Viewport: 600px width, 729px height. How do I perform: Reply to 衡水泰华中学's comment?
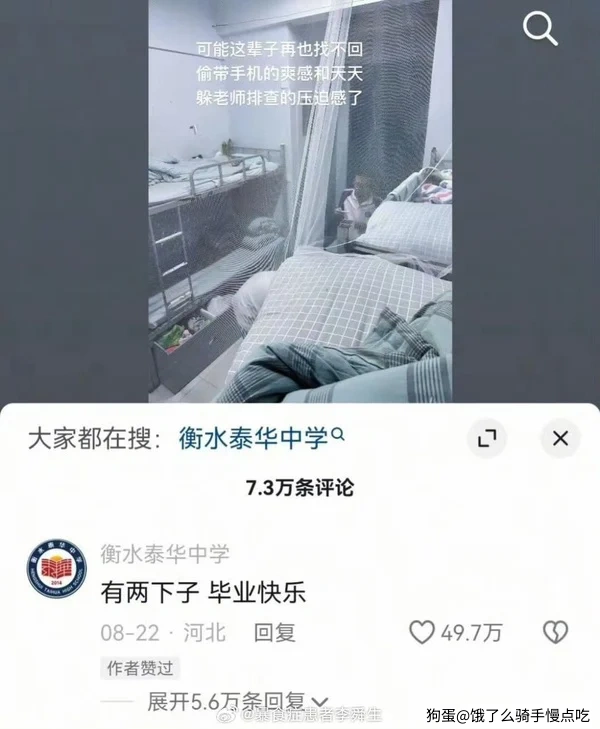point(274,632)
